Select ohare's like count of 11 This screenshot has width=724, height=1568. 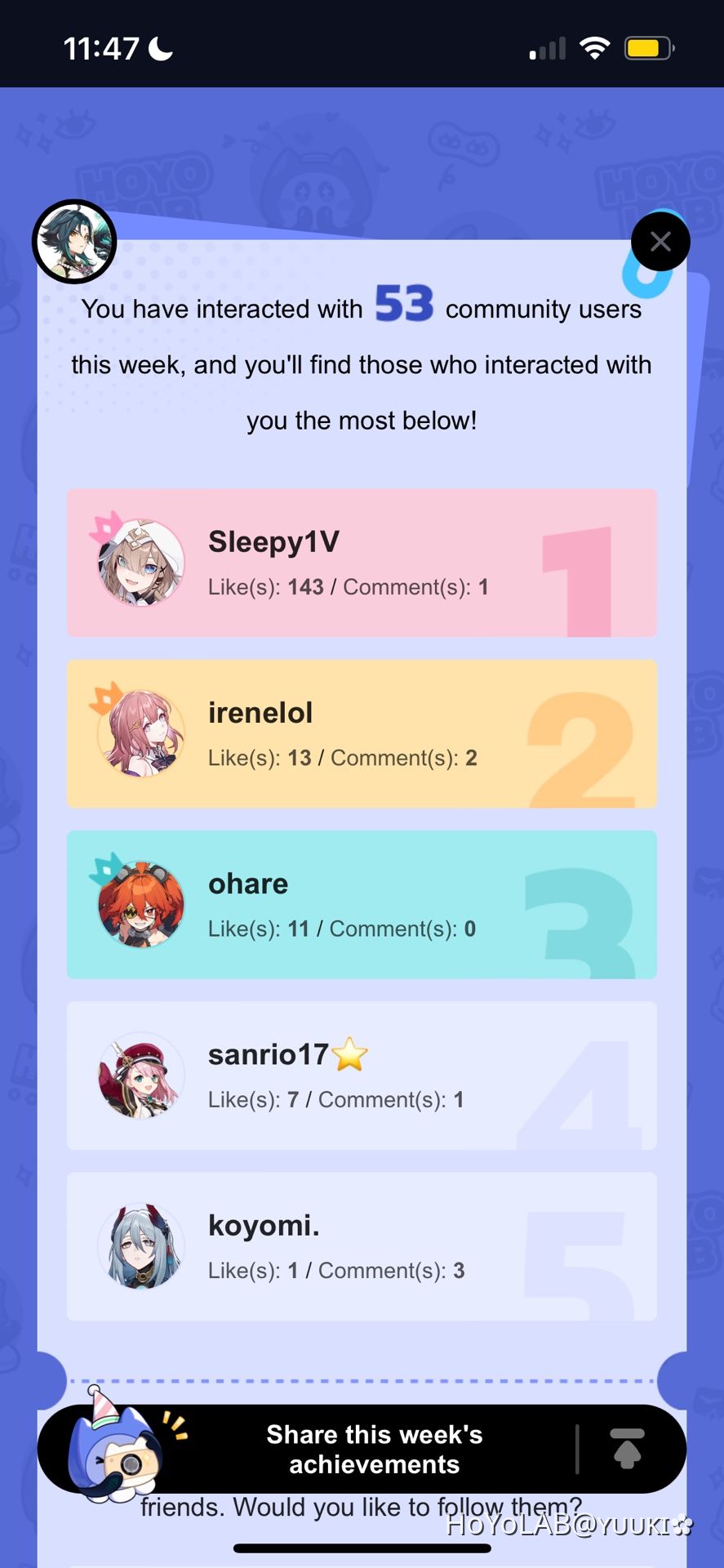point(298,929)
